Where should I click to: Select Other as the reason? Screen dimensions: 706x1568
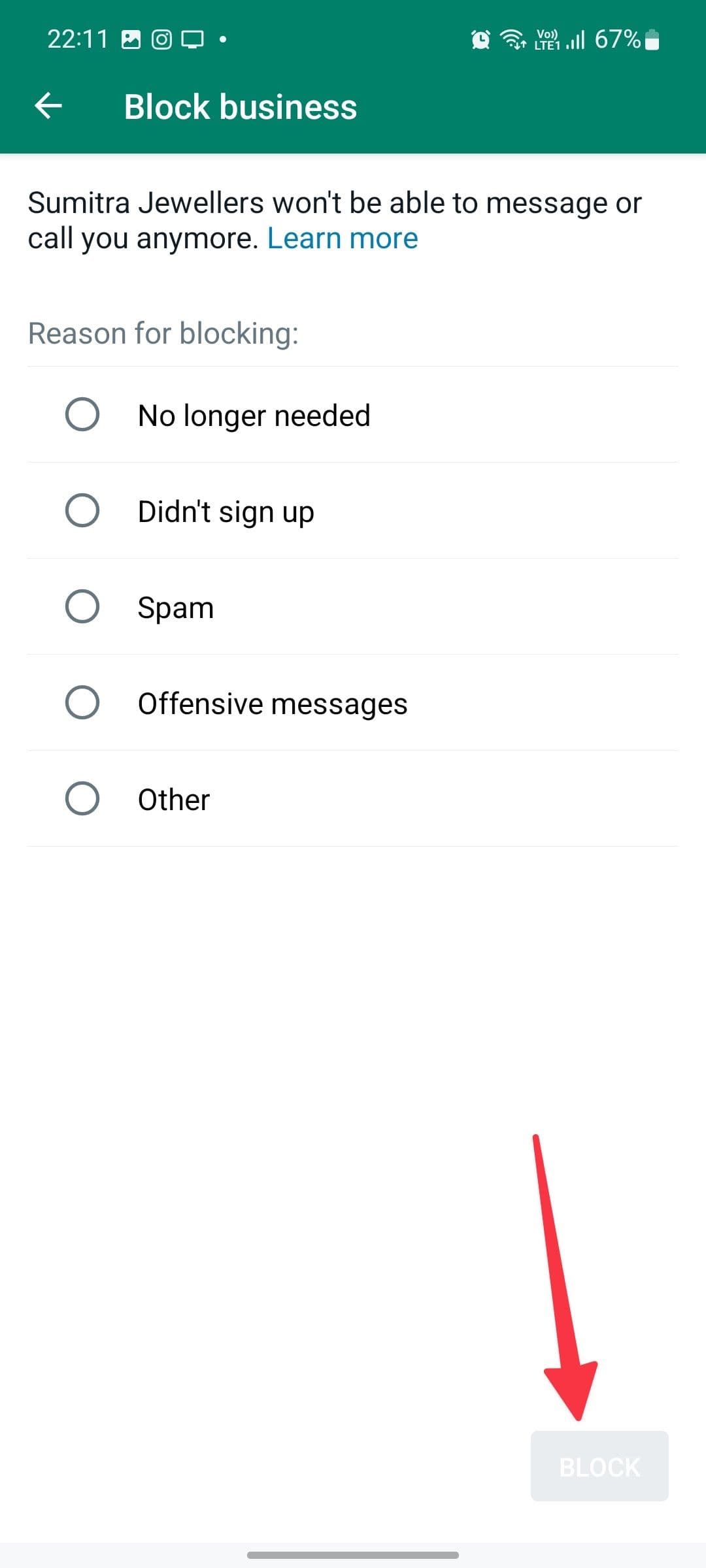click(82, 798)
